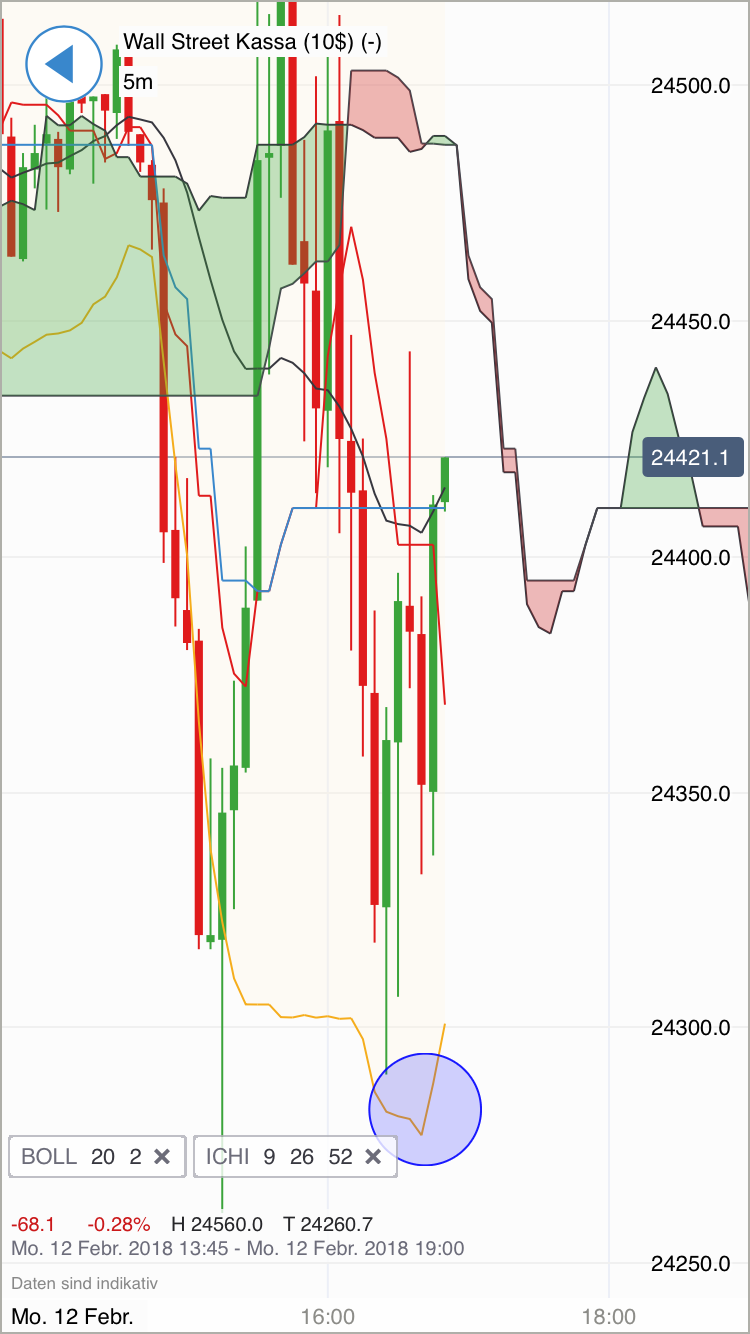Click the current price tag 24421.1
The height and width of the screenshot is (1334, 750).
pos(692,457)
